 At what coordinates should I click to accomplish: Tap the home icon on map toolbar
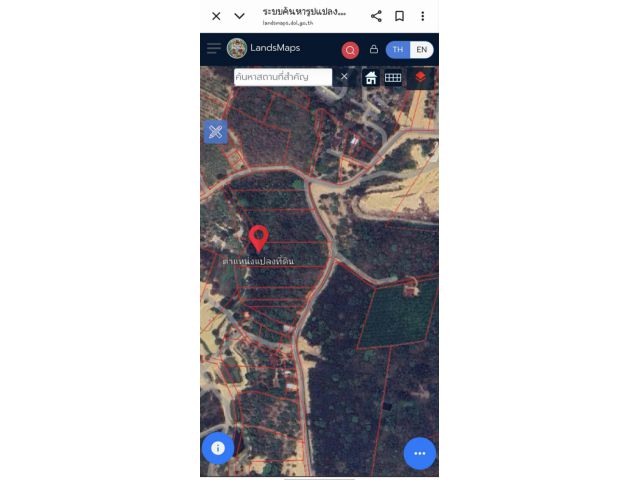[x=371, y=77]
